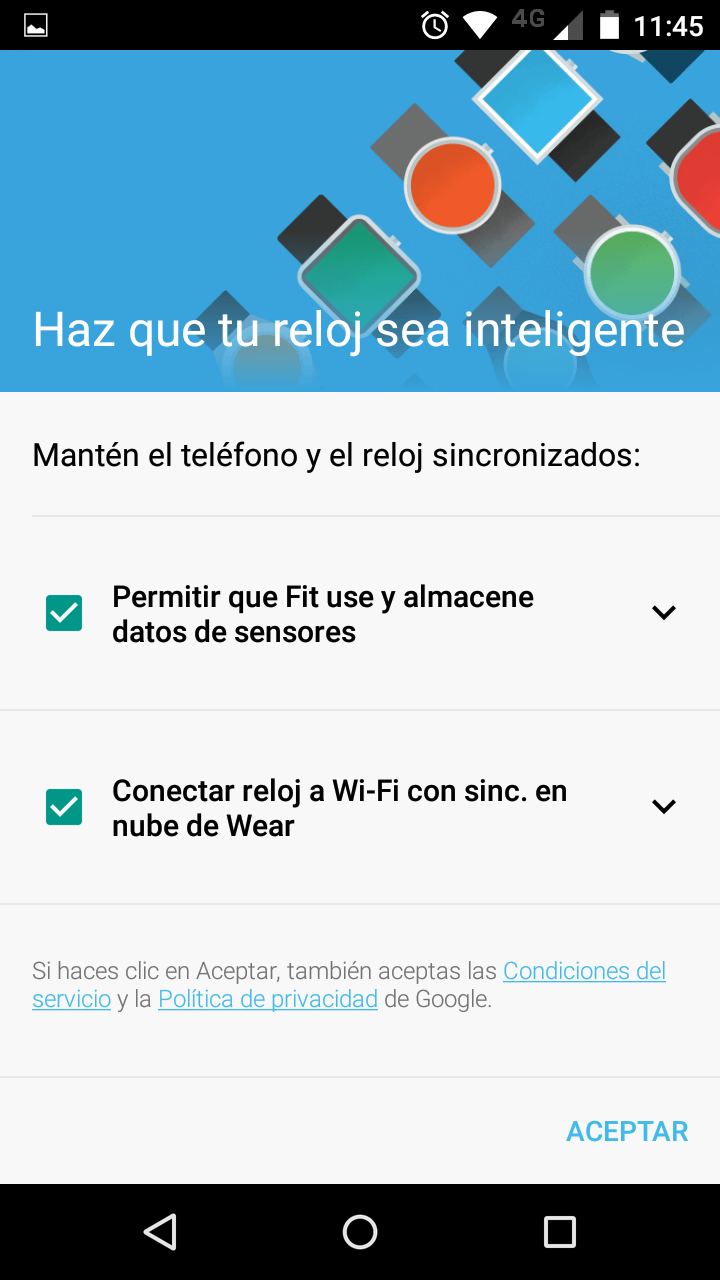The height and width of the screenshot is (1280, 720).
Task: Open the Política de privacidad link
Action: pos(268,999)
